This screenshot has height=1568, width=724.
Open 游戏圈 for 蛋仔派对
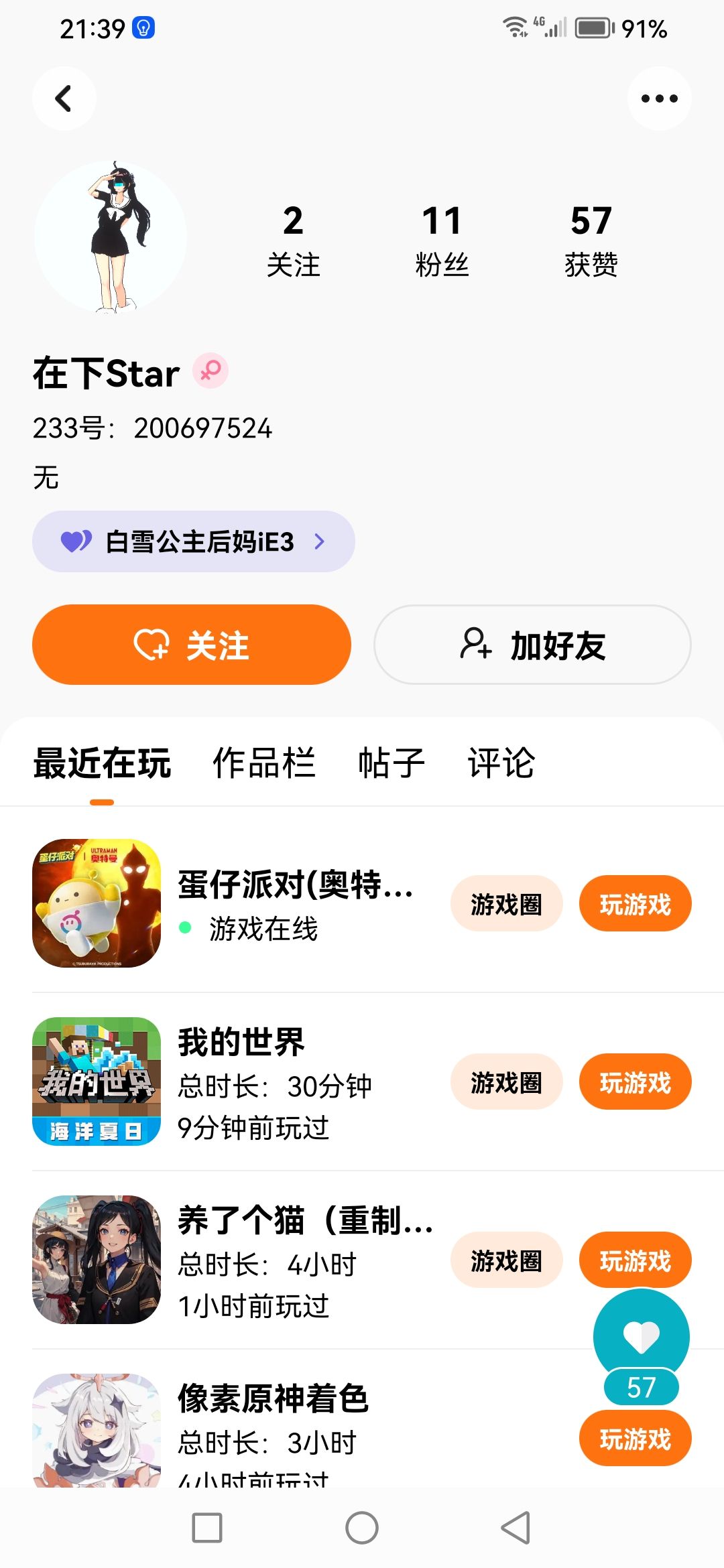tap(506, 904)
